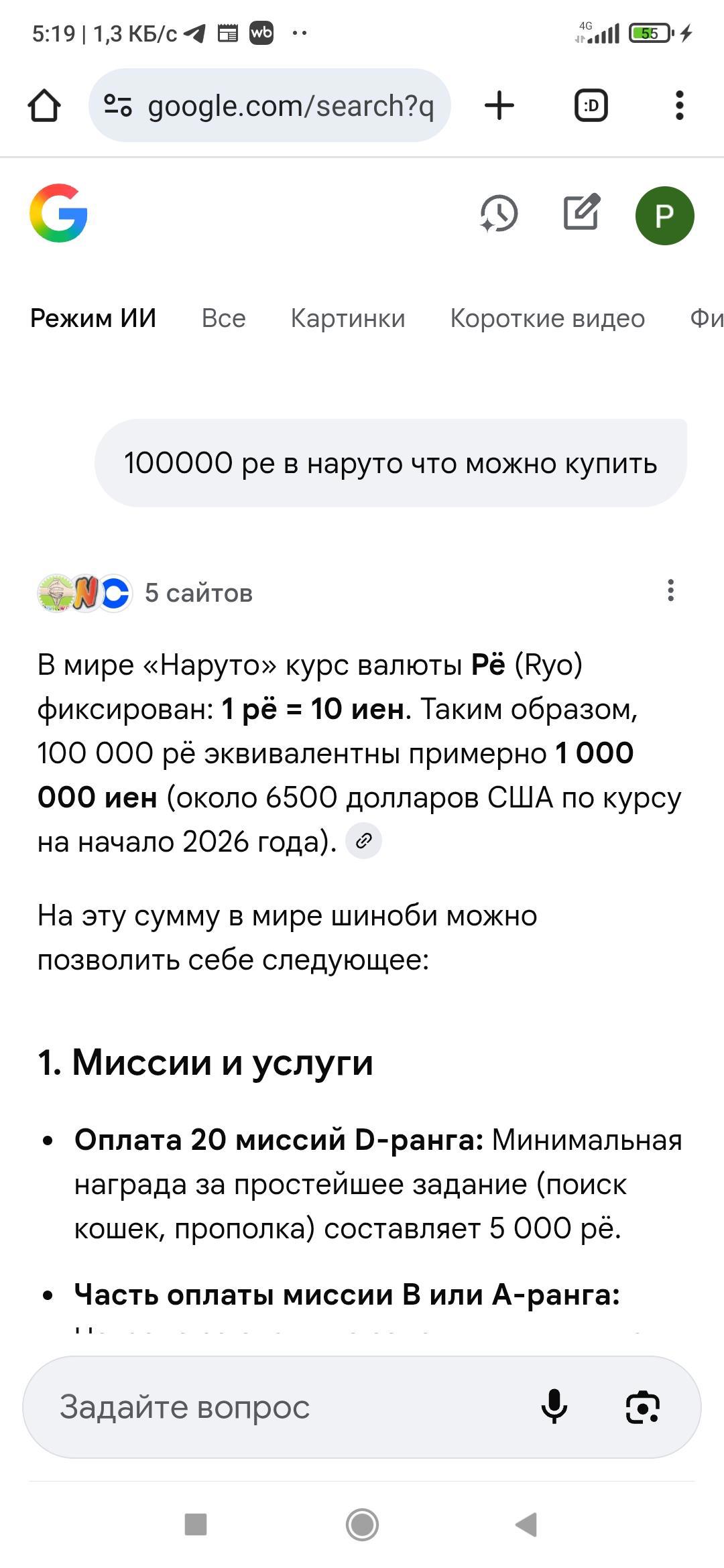
Task: Go to the browser home page
Action: tap(44, 106)
